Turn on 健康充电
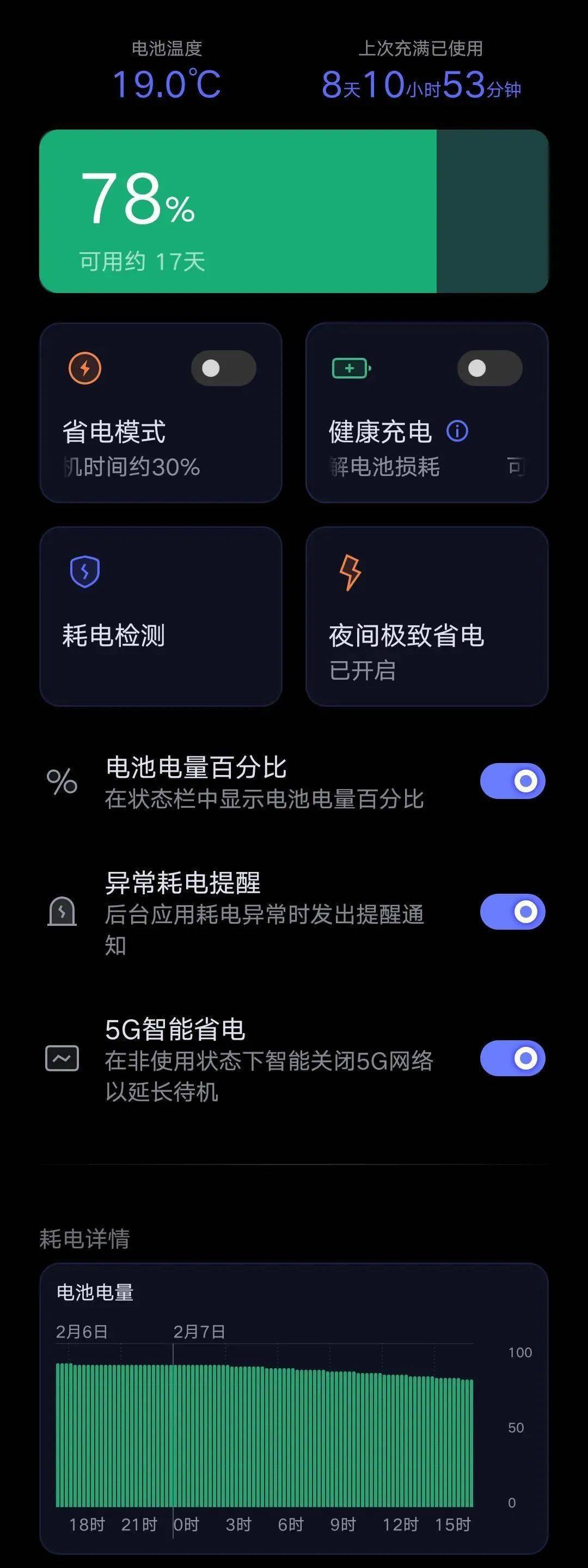 tap(489, 368)
